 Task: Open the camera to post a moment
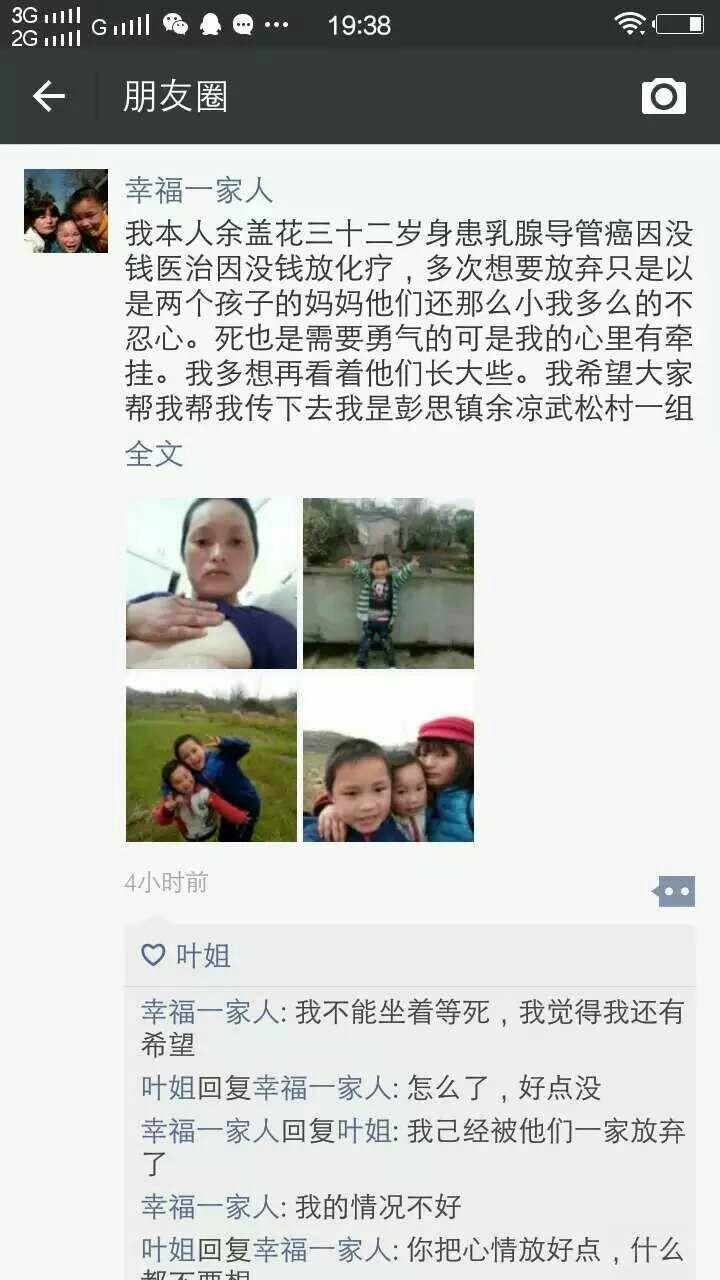point(663,96)
